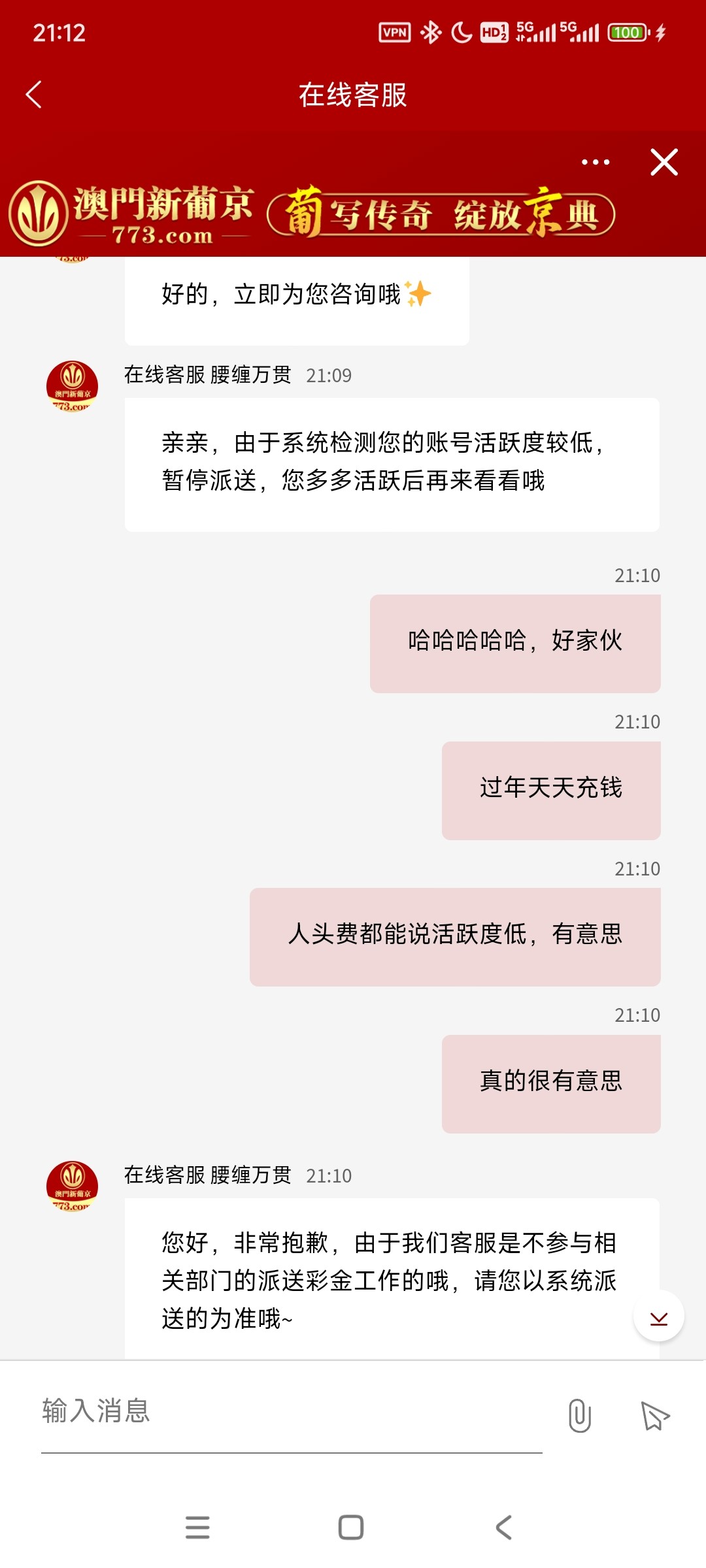Tap the back arrow to leave 在线客服
Screen dimensions: 706x1568
pyautogui.click(x=34, y=94)
